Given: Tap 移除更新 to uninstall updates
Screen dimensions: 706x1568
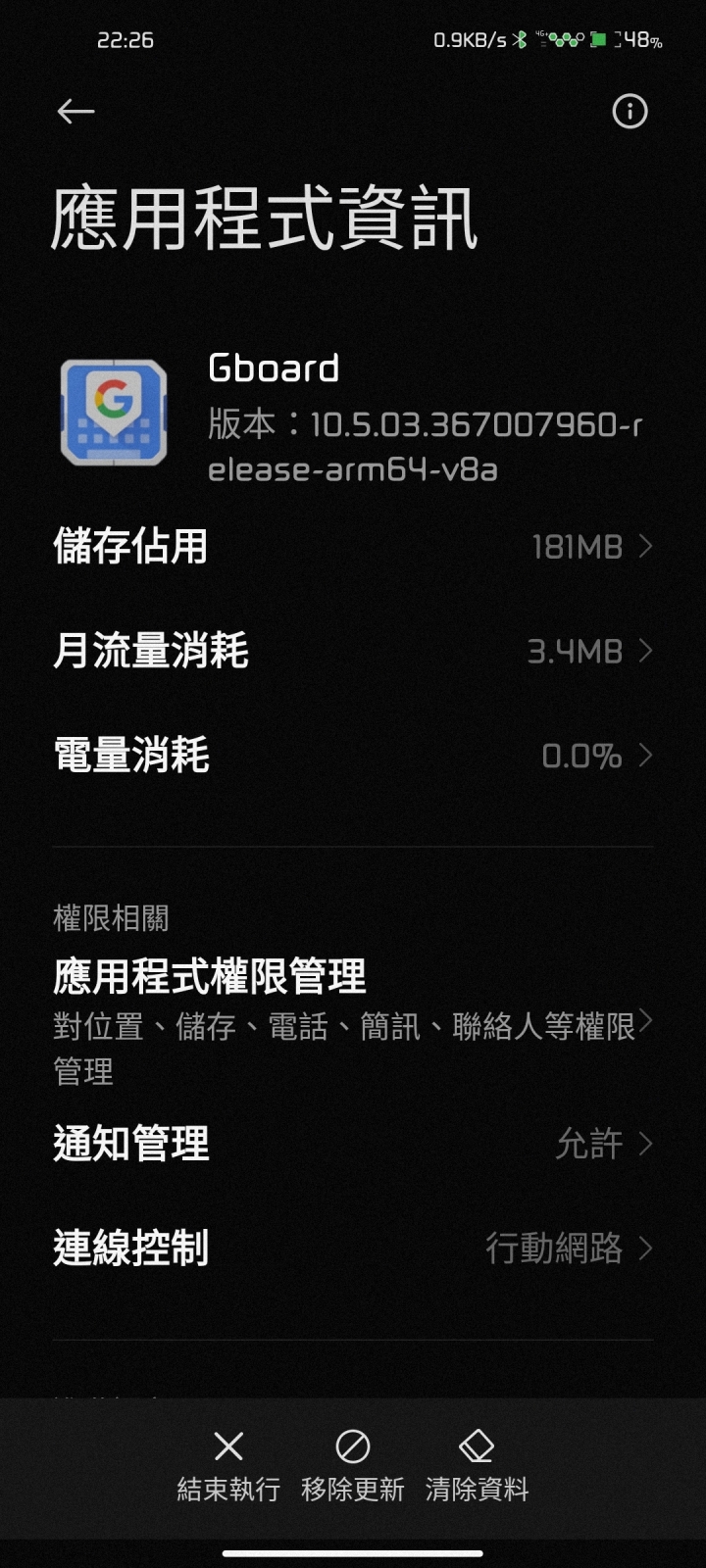Looking at the screenshot, I should 353,1465.
